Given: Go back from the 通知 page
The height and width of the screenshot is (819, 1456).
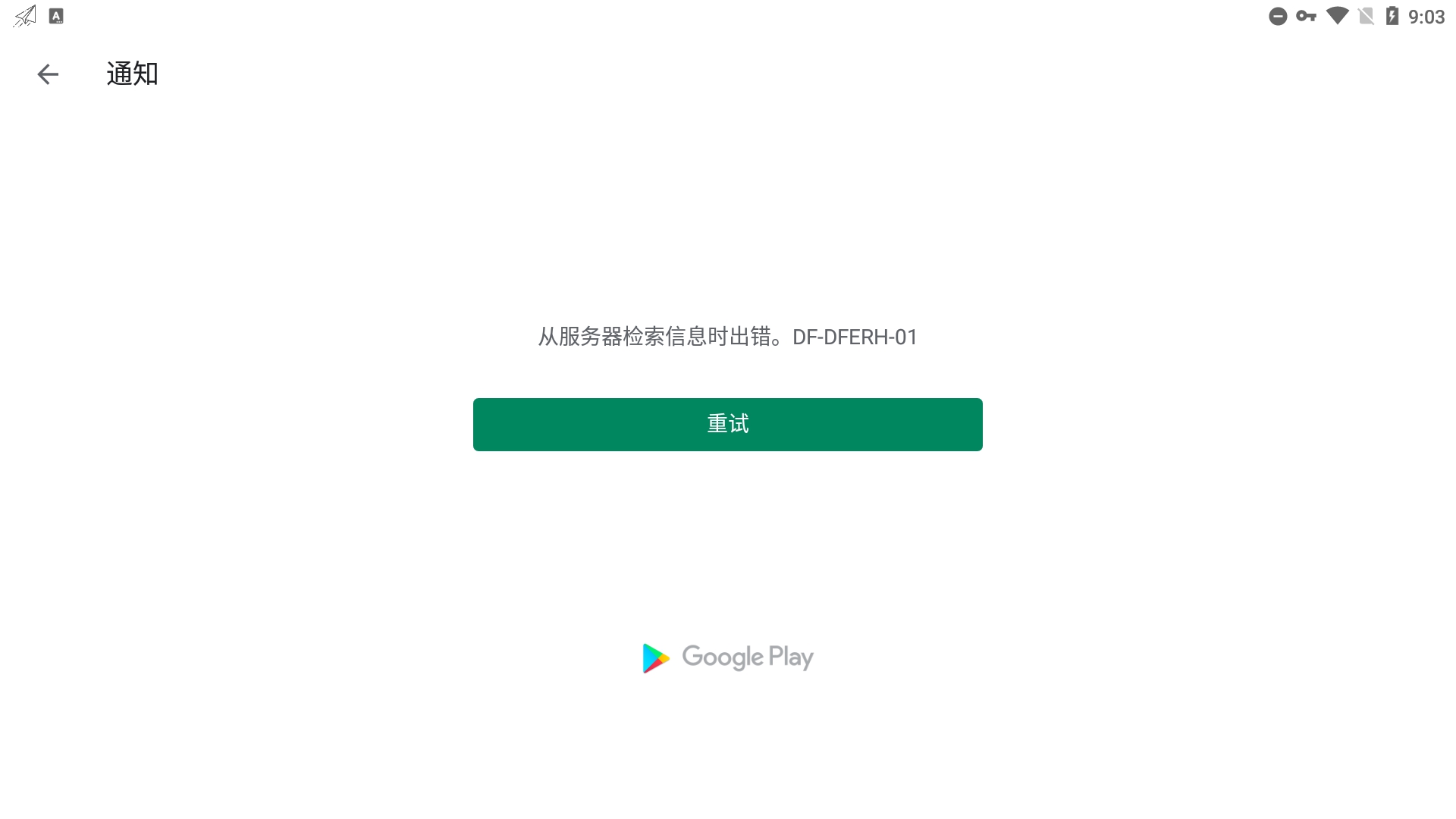Looking at the screenshot, I should pos(48,74).
